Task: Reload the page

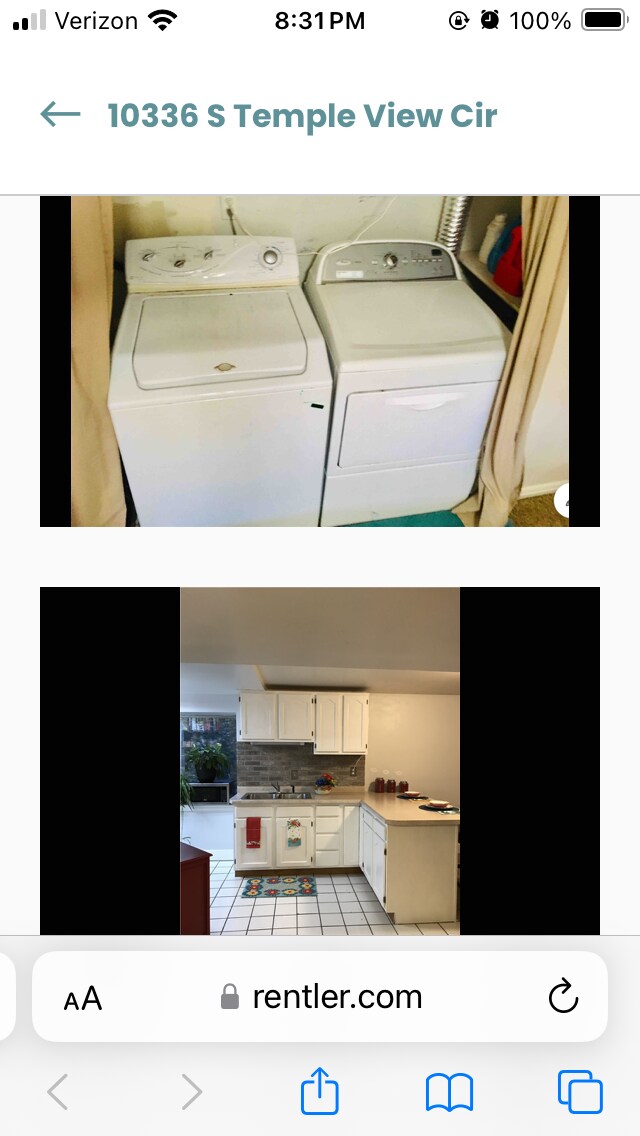Action: [564, 997]
